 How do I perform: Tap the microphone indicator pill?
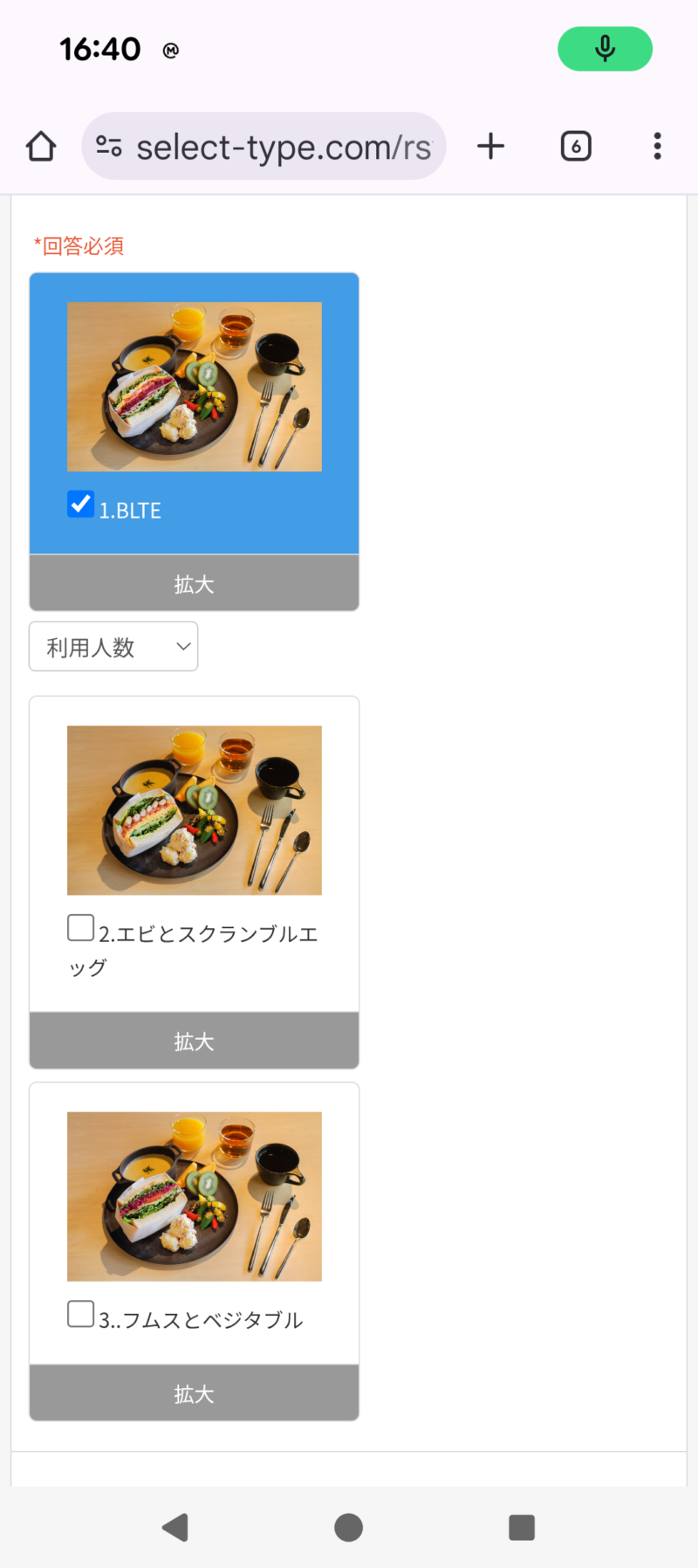click(605, 49)
